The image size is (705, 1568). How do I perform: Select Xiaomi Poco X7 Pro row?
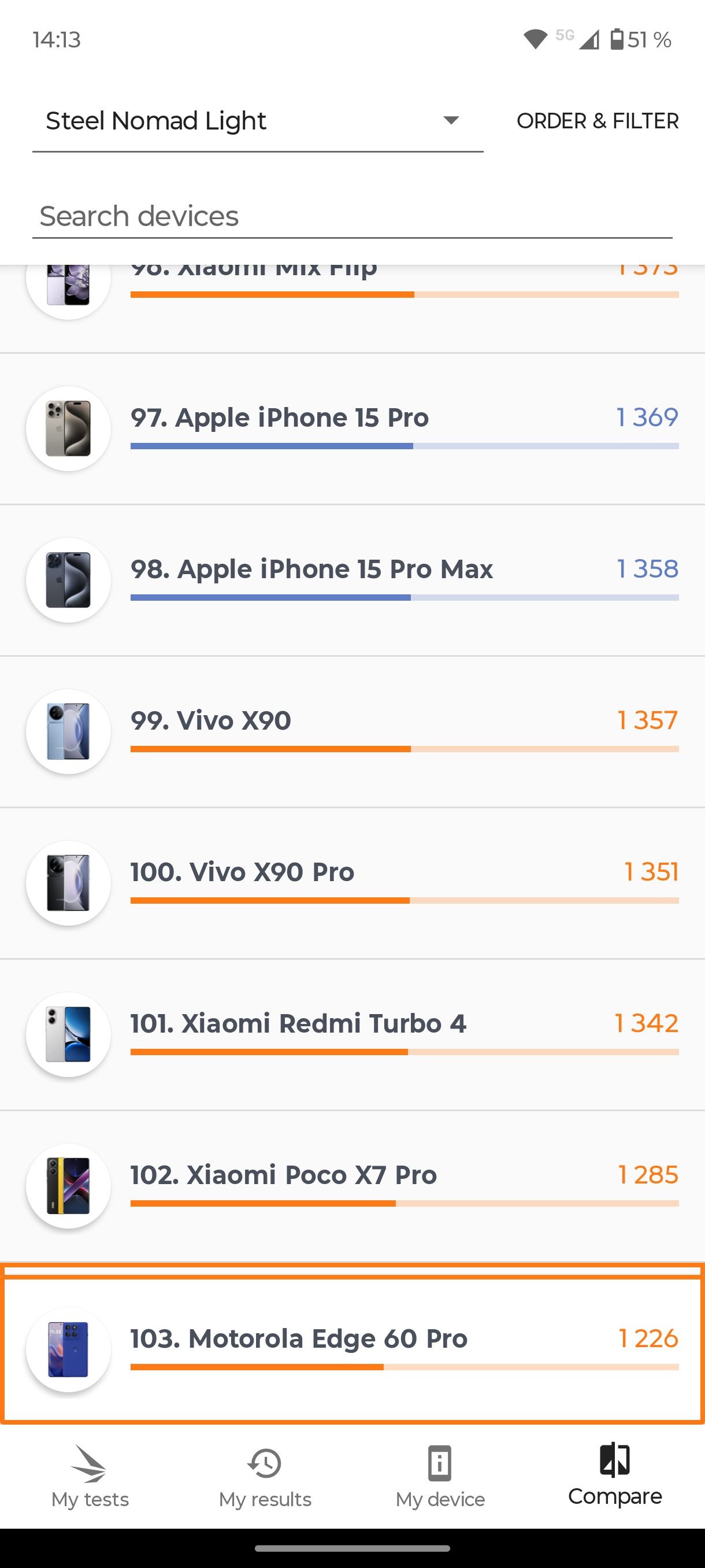352,1186
